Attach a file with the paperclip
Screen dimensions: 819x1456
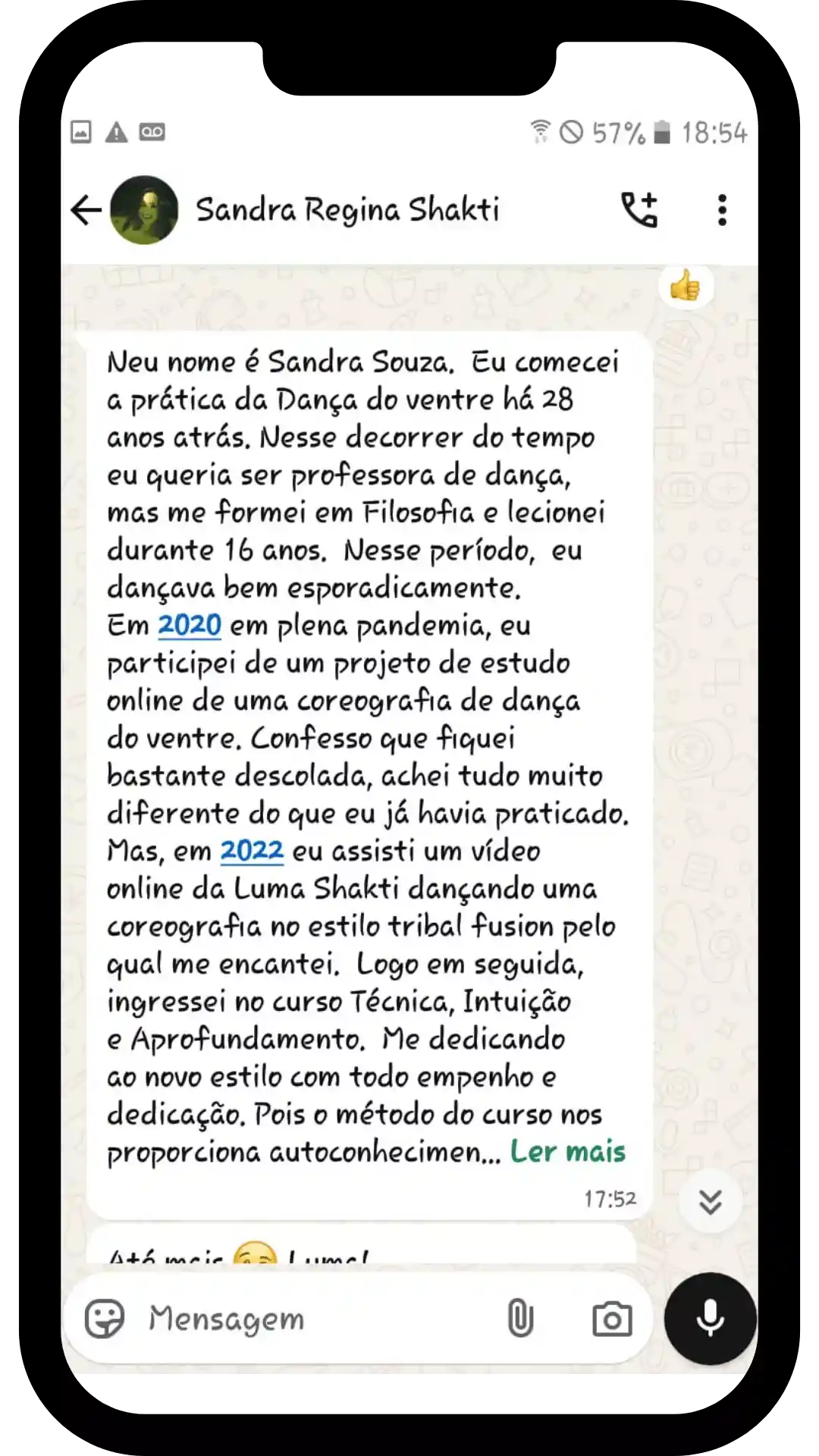[x=520, y=1319]
